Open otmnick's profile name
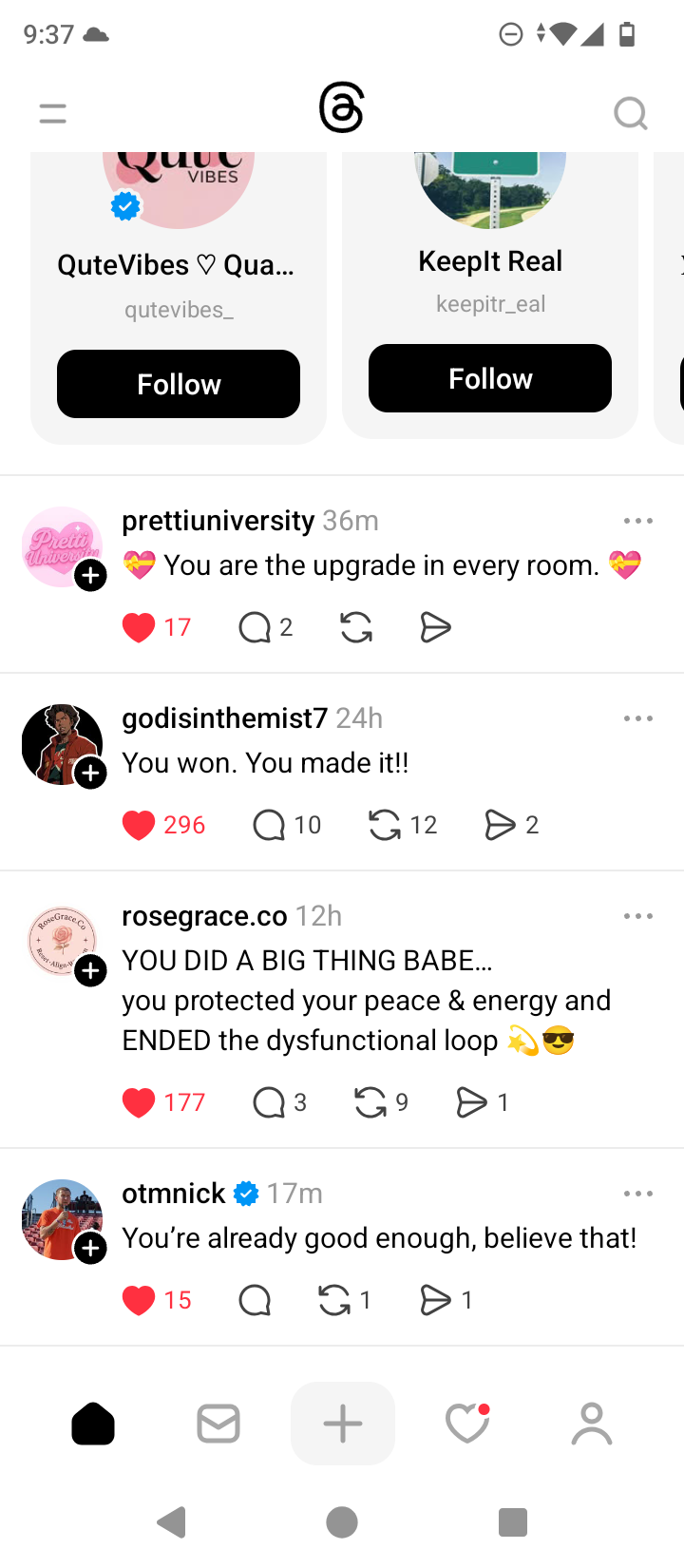This screenshot has width=684, height=1568. tap(174, 1194)
